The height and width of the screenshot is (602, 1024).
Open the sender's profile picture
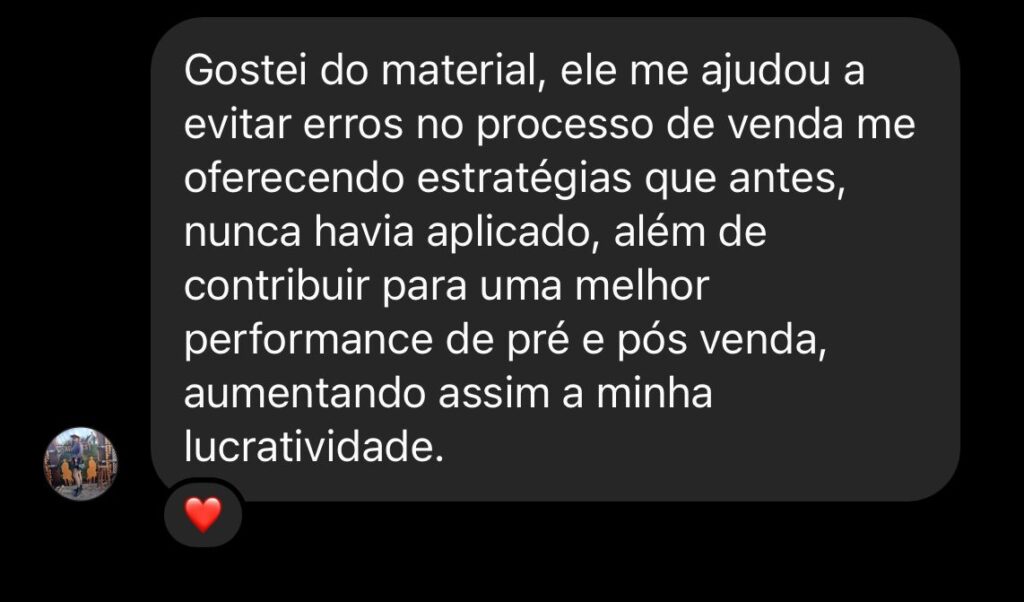(81, 463)
